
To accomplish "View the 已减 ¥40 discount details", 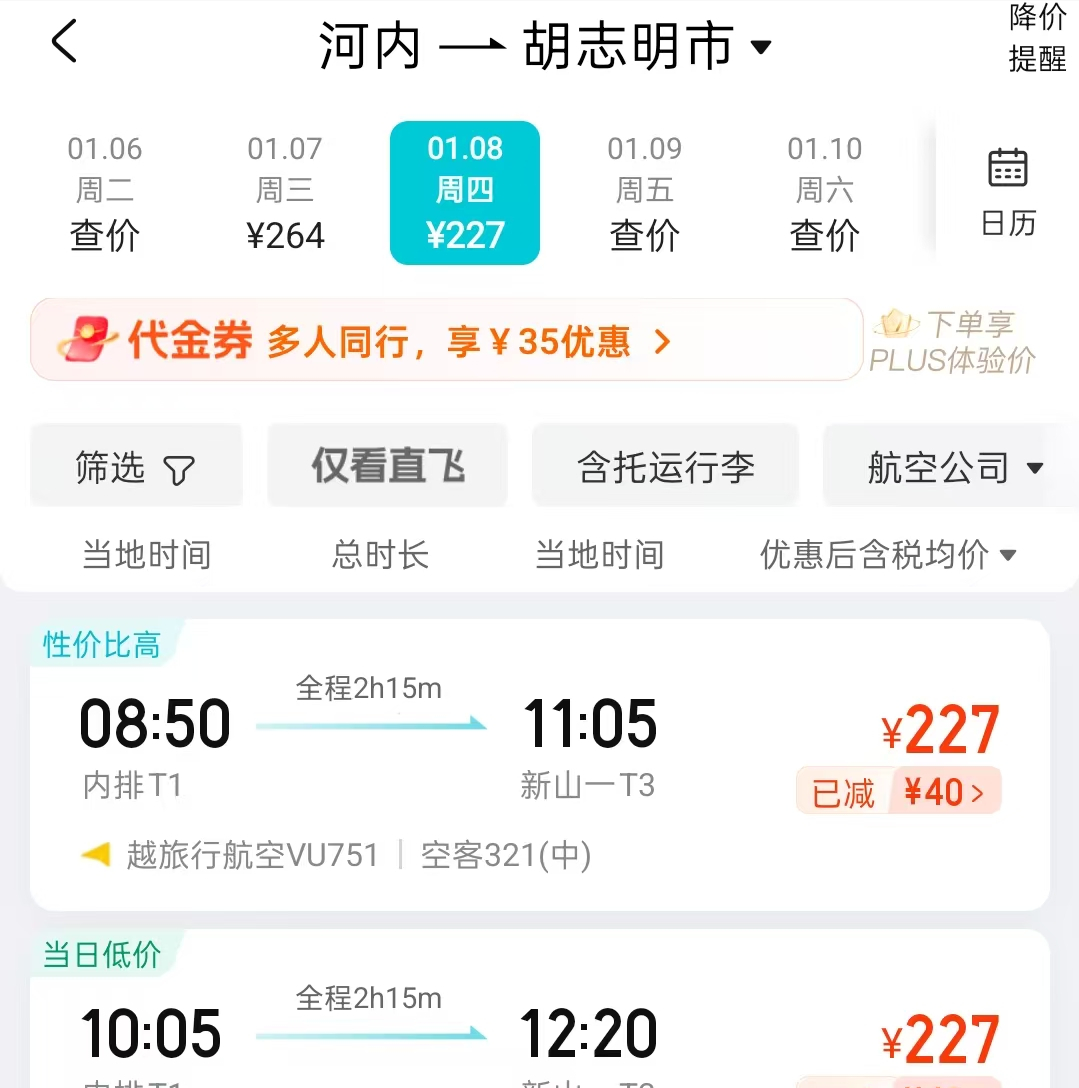I will 898,793.
